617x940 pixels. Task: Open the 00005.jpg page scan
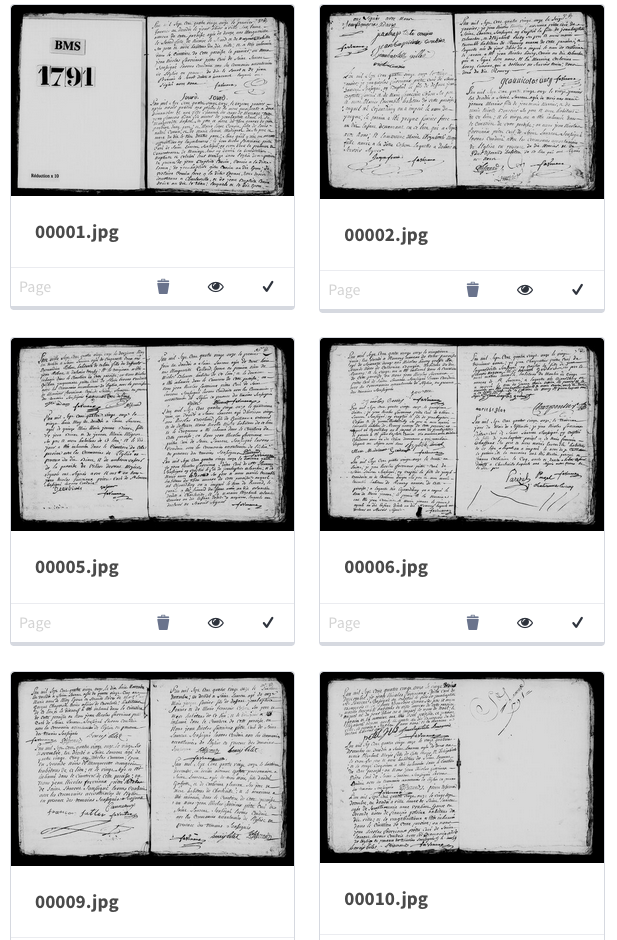(152, 434)
